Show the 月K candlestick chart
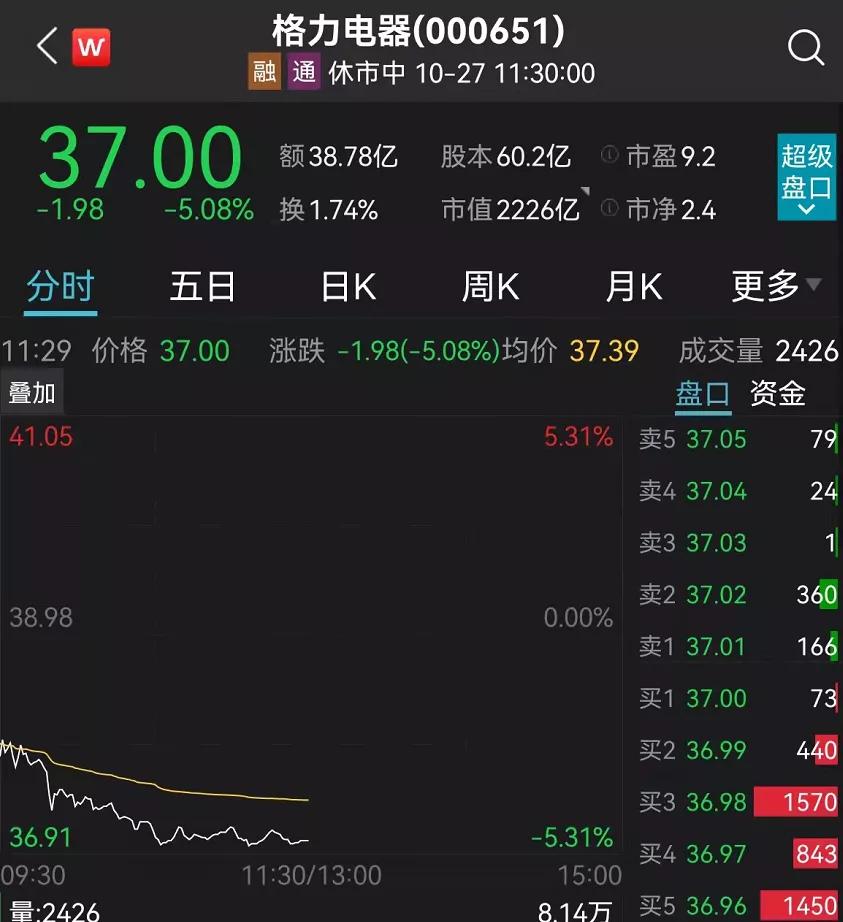The width and height of the screenshot is (843, 922). click(x=634, y=287)
